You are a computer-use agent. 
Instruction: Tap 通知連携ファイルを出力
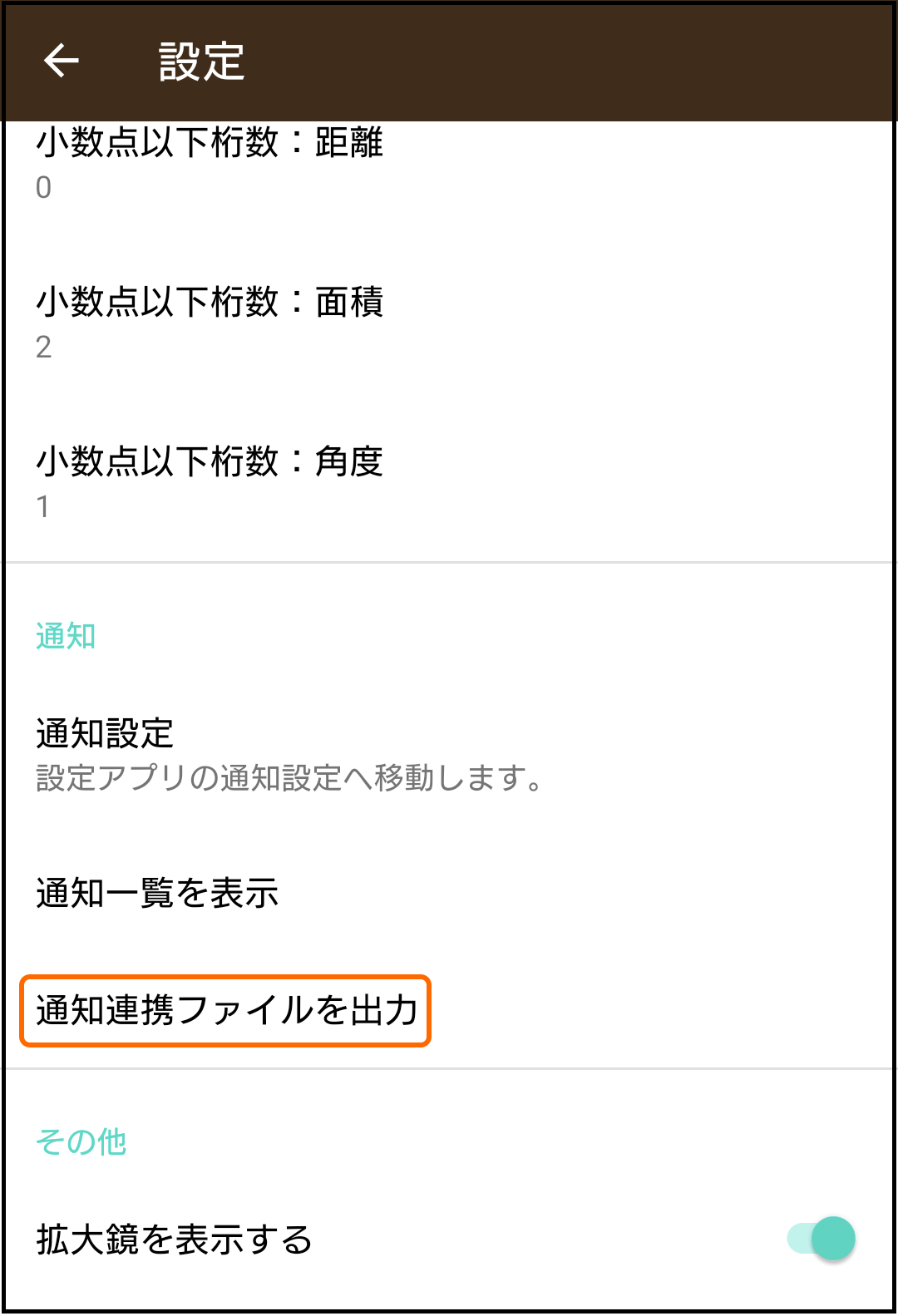(226, 1011)
